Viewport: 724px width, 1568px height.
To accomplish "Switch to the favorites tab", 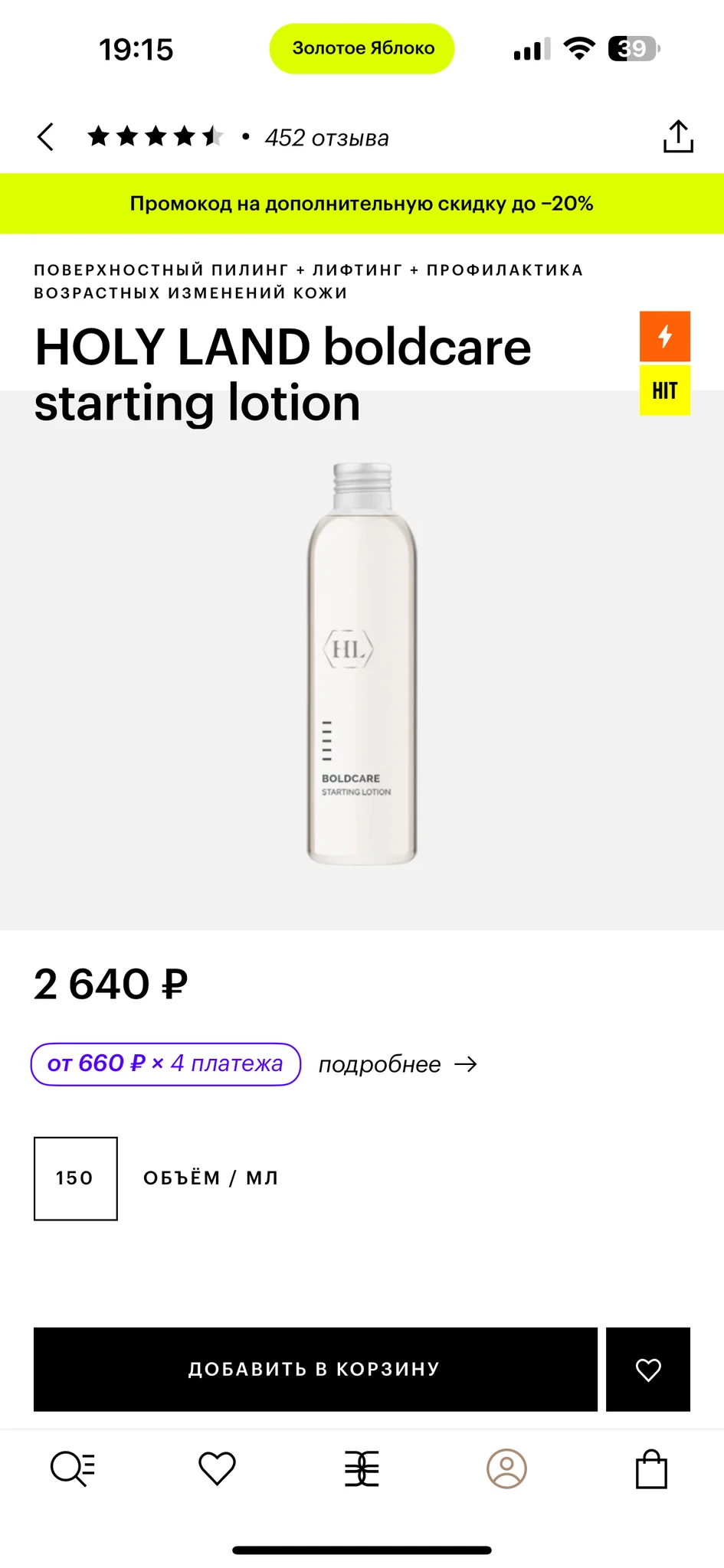I will (217, 1468).
